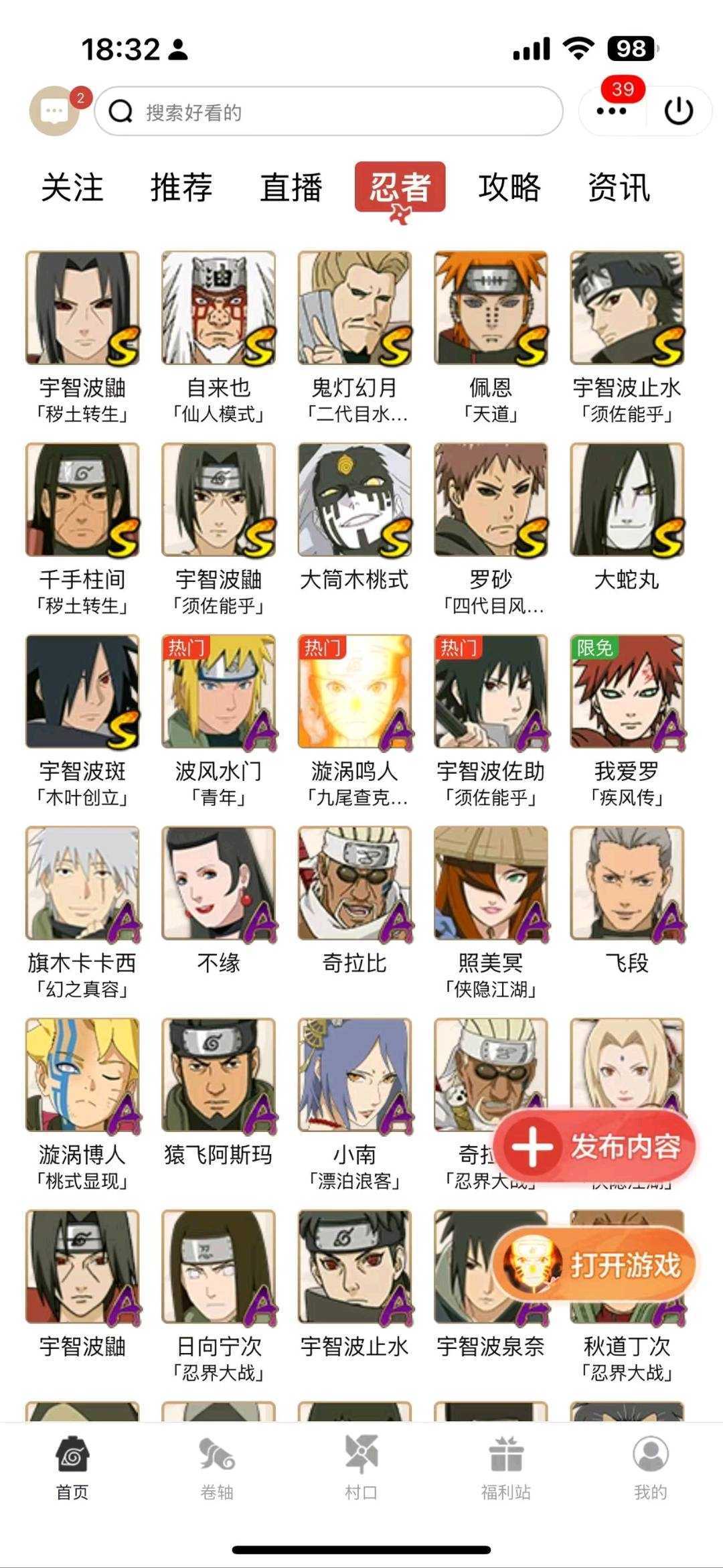
Task: Tap the power icon to exit
Action: pyautogui.click(x=679, y=111)
